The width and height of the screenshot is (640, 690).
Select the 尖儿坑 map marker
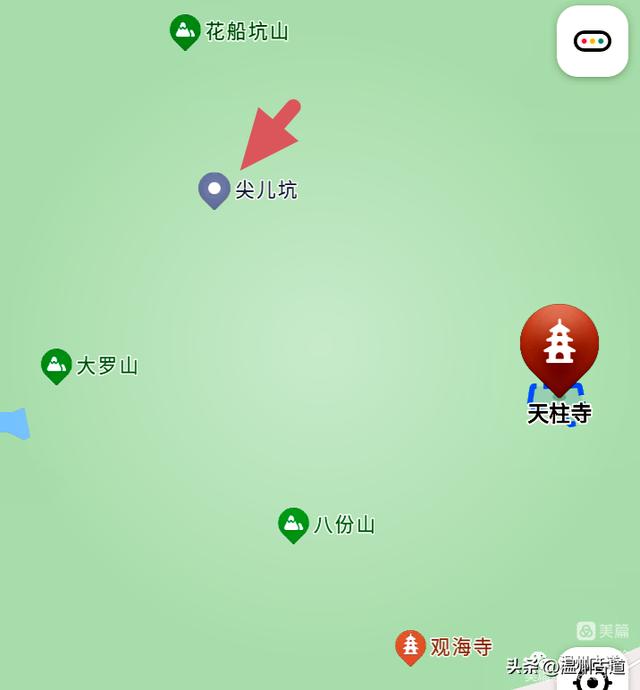pyautogui.click(x=214, y=189)
